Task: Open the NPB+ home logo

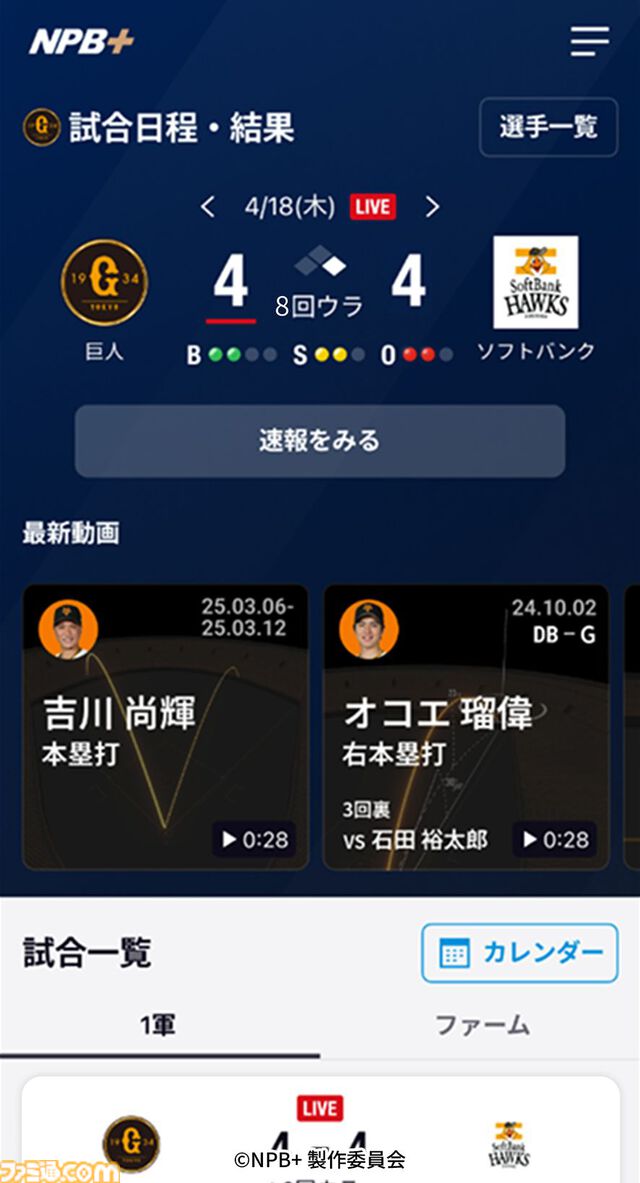Action: coord(81,41)
